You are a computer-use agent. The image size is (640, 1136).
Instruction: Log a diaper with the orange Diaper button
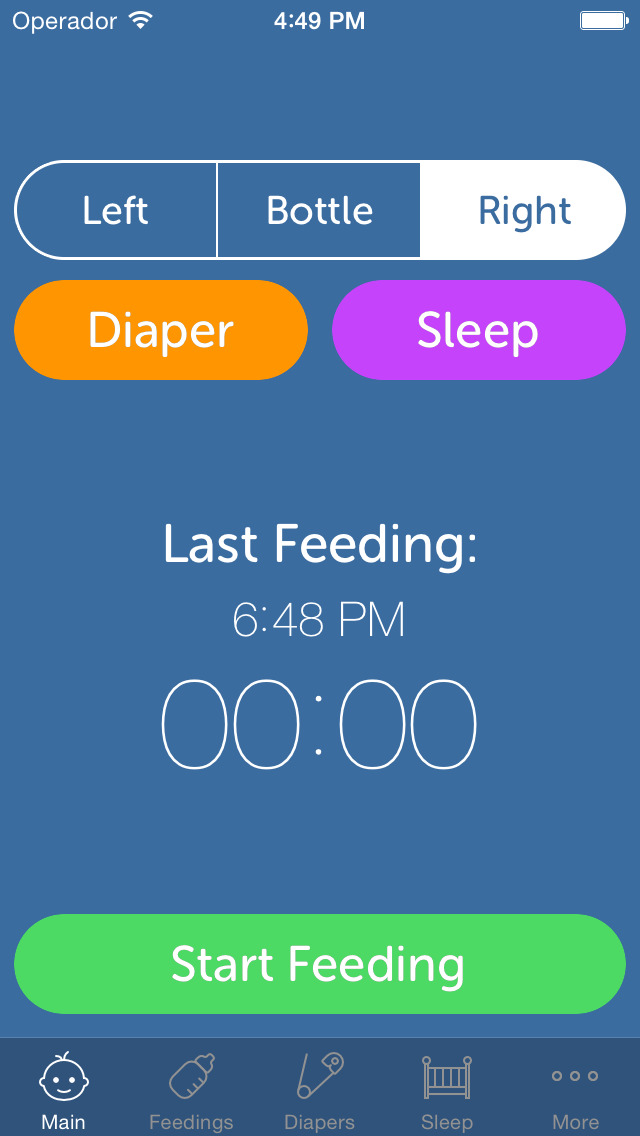click(161, 330)
